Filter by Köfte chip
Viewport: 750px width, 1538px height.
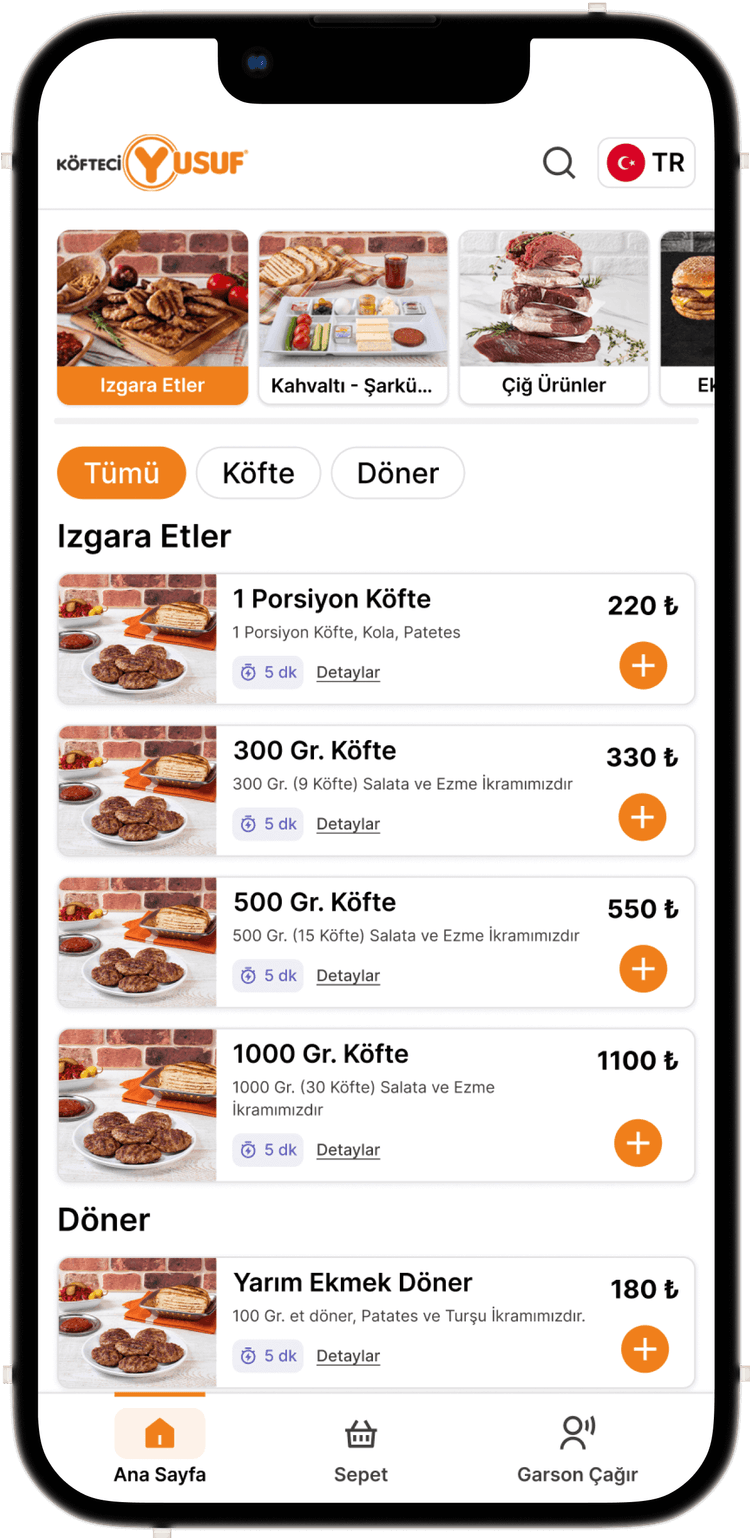258,473
